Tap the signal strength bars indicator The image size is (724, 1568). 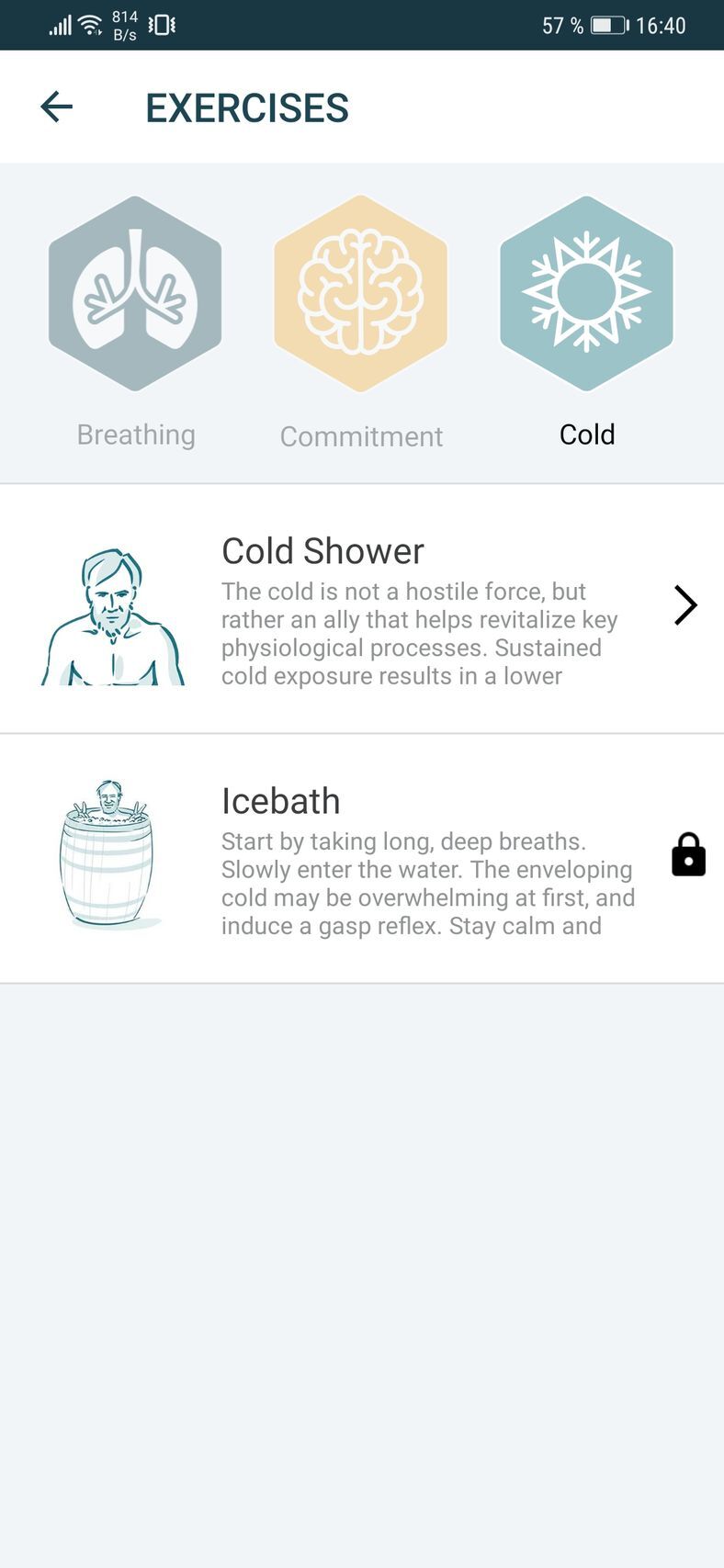pos(59,25)
